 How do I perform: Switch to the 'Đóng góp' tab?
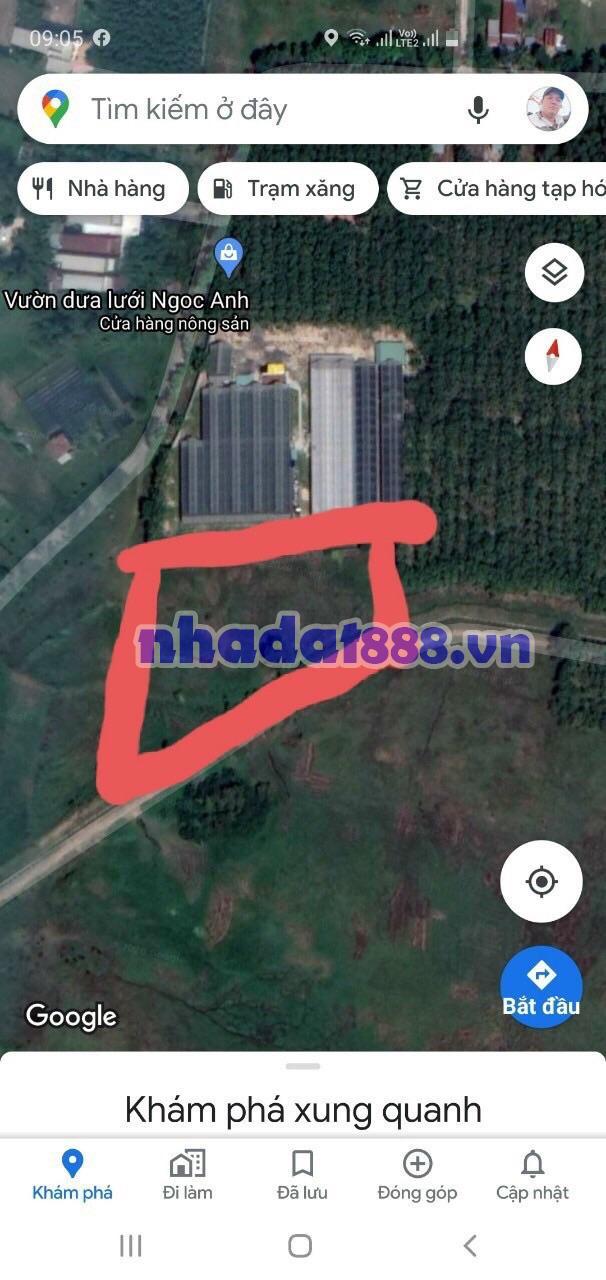[417, 1175]
